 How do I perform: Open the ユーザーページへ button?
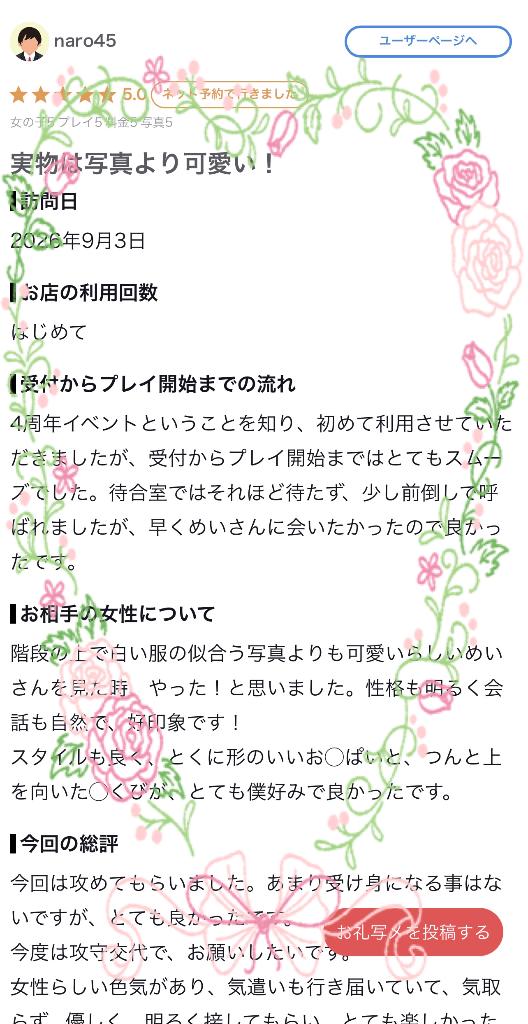coord(428,41)
